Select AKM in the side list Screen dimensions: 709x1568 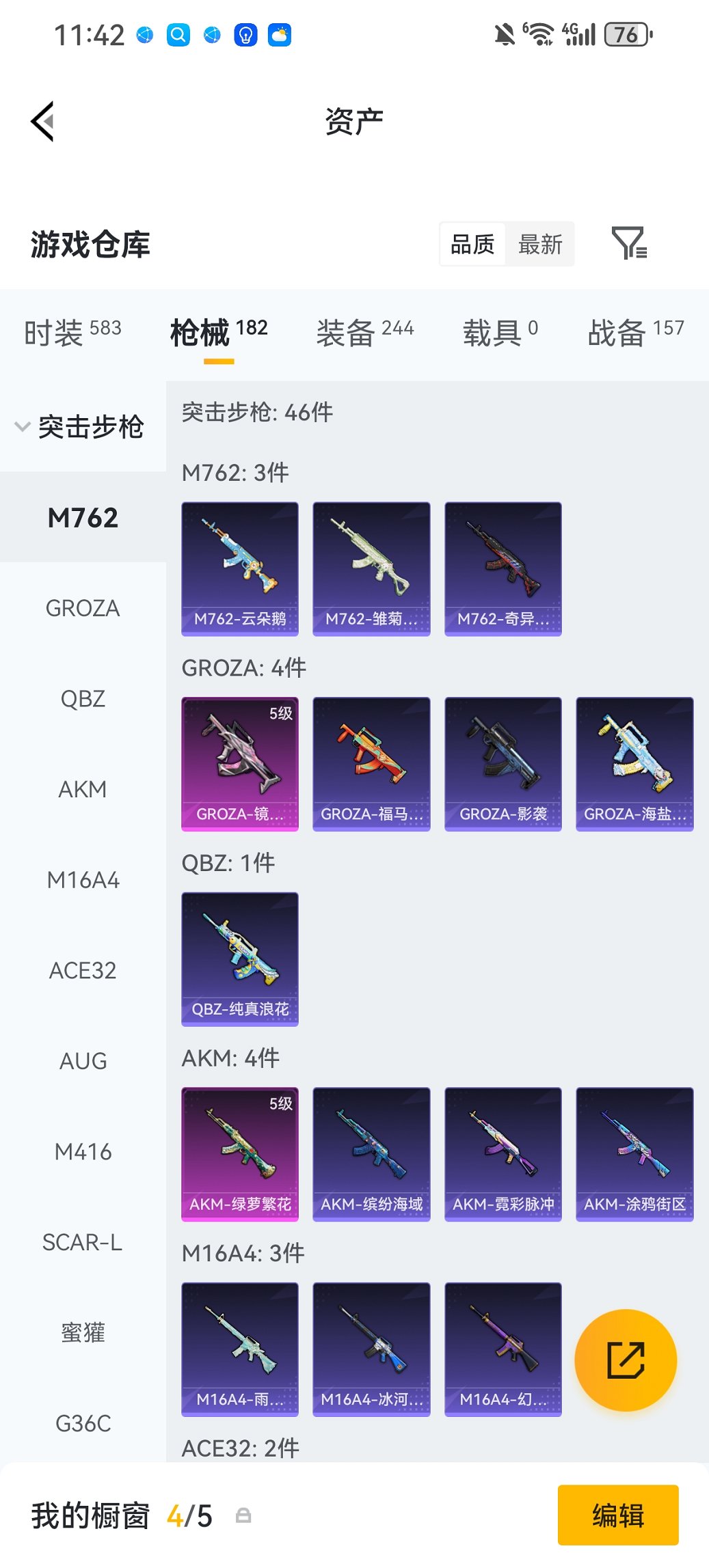(83, 789)
